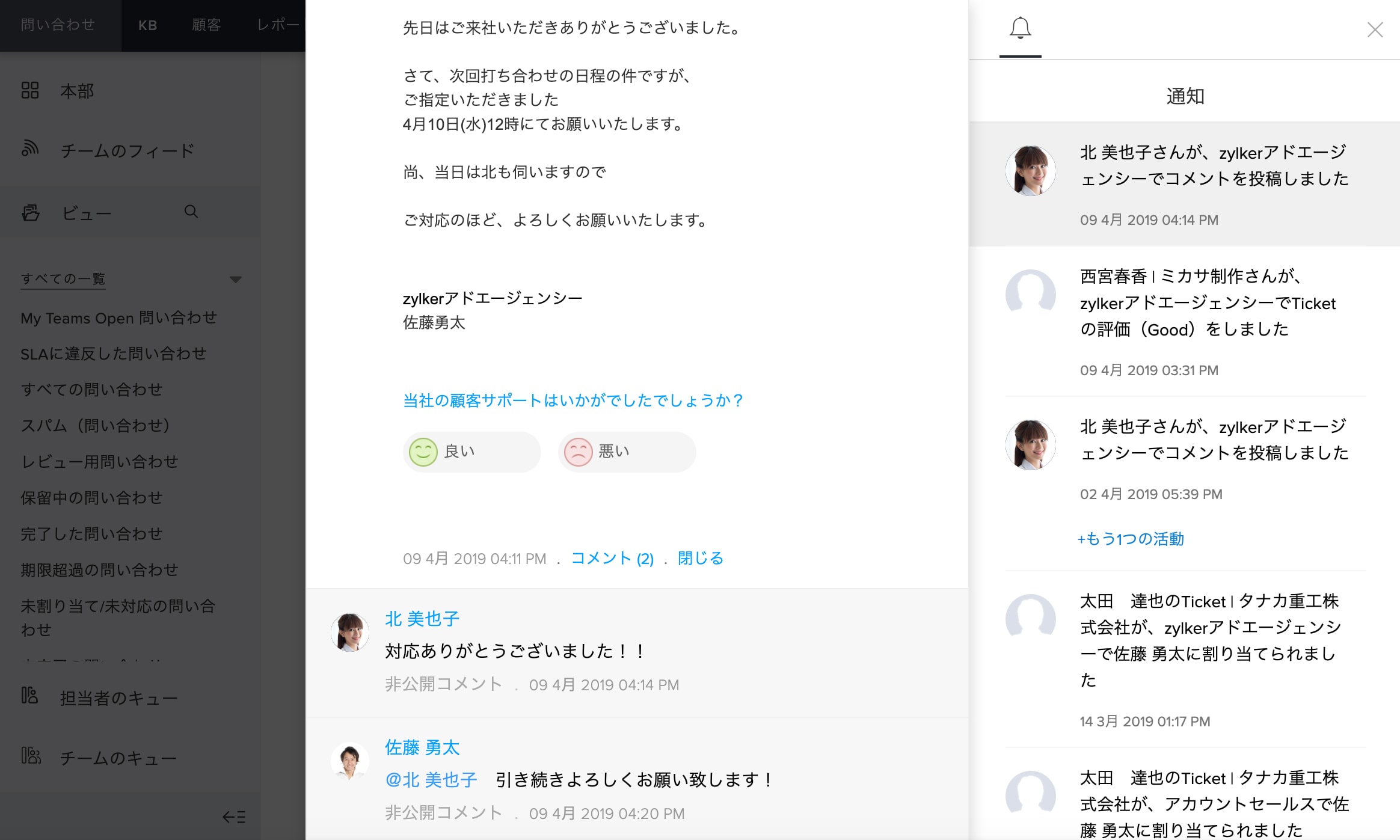The image size is (1400, 840).
Task: Expand the すべての一覧 dropdown
Action: pyautogui.click(x=235, y=279)
